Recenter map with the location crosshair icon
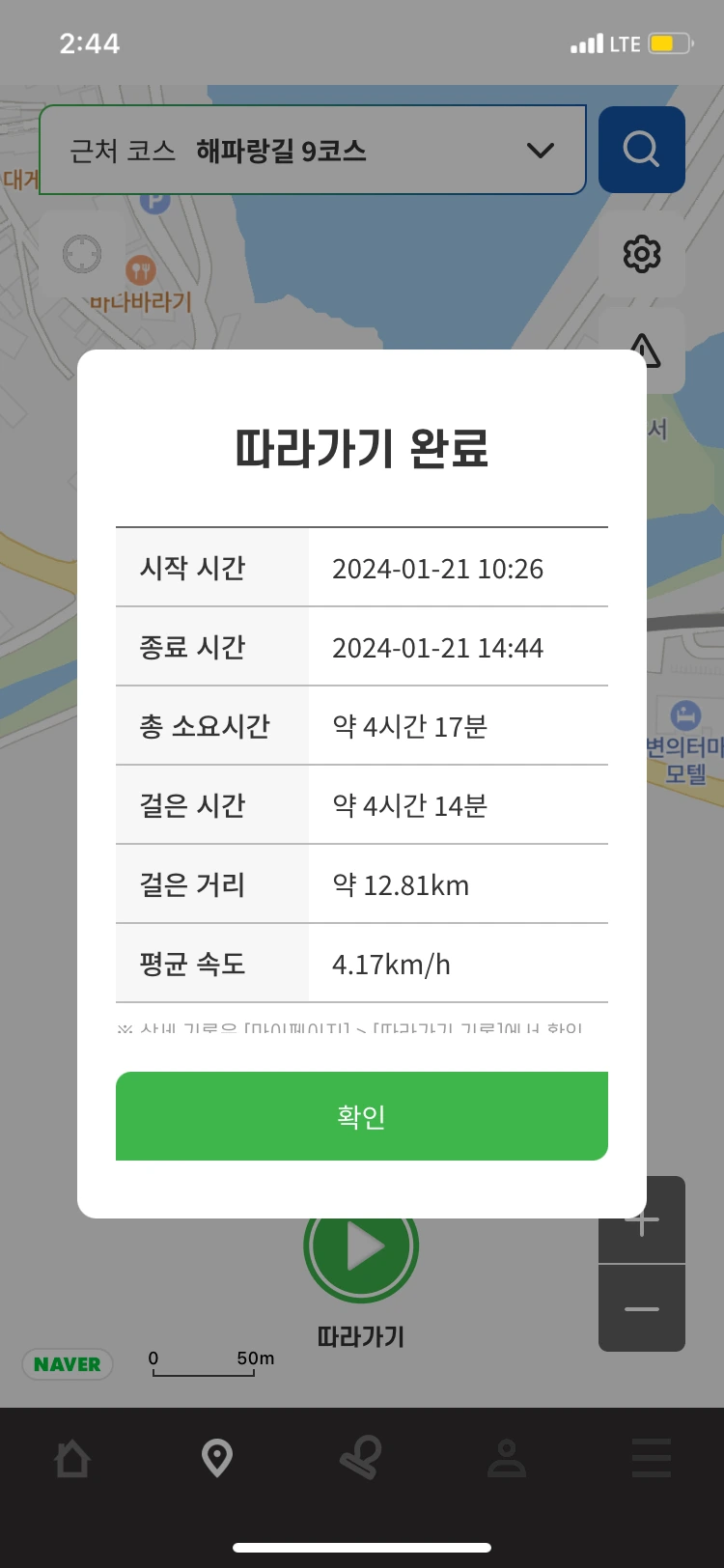The image size is (724, 1568). coord(82,254)
